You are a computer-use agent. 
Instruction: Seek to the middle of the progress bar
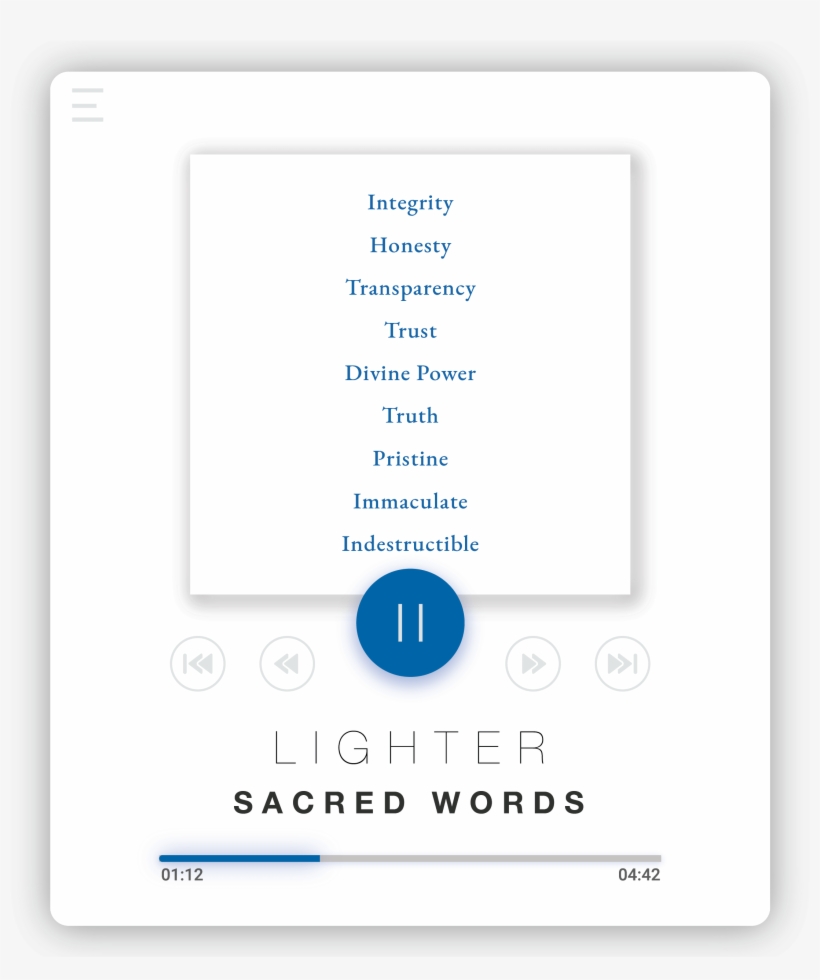(x=410, y=858)
